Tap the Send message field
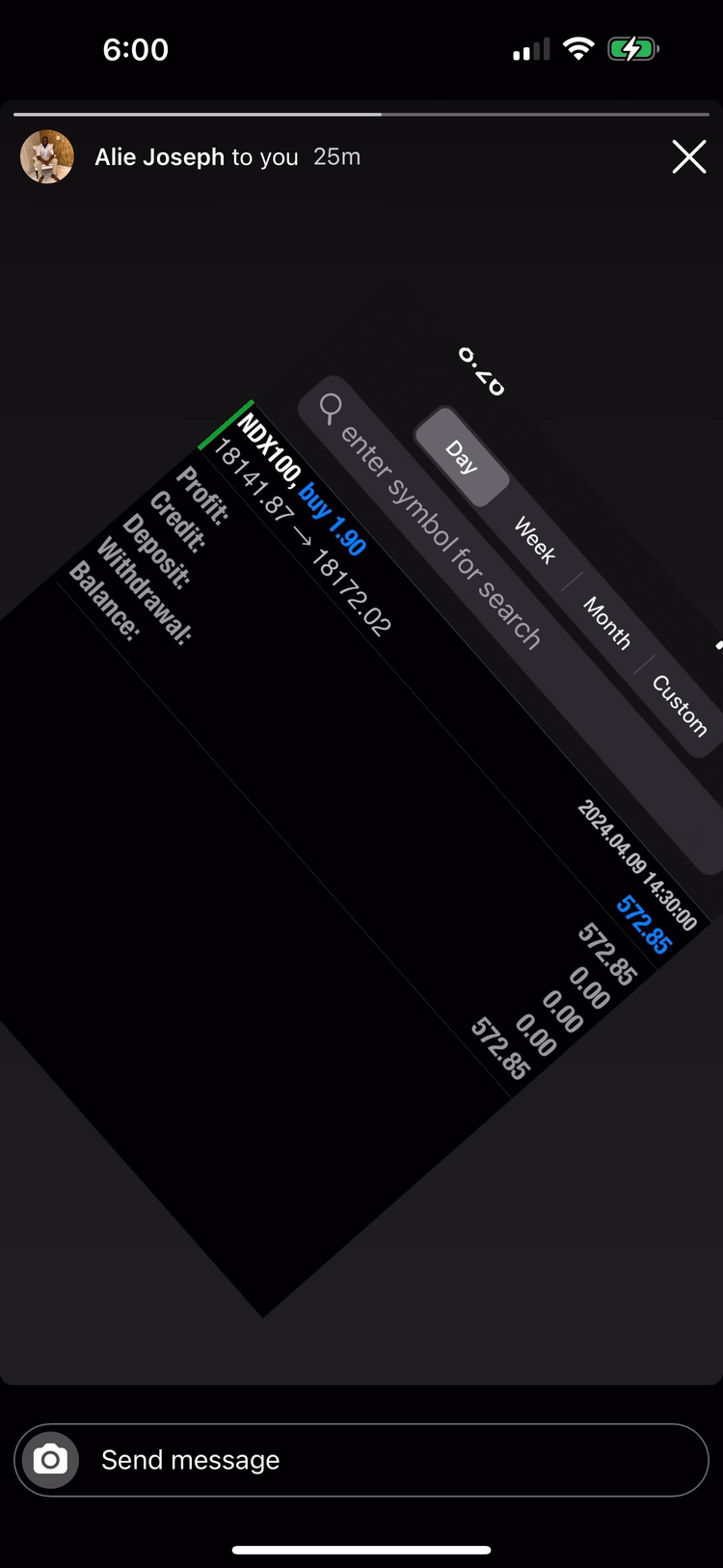 361,1460
